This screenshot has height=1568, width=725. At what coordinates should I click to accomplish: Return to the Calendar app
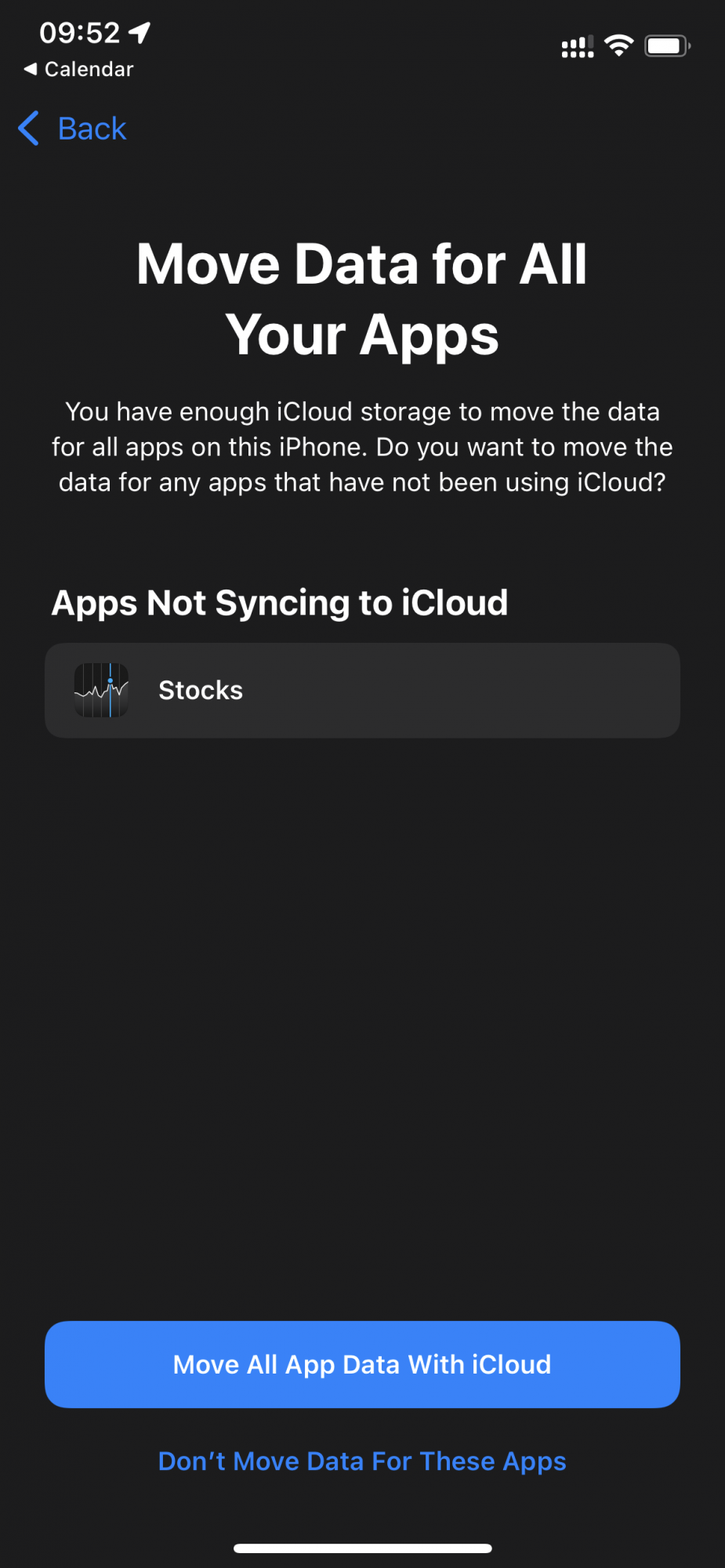click(x=79, y=70)
